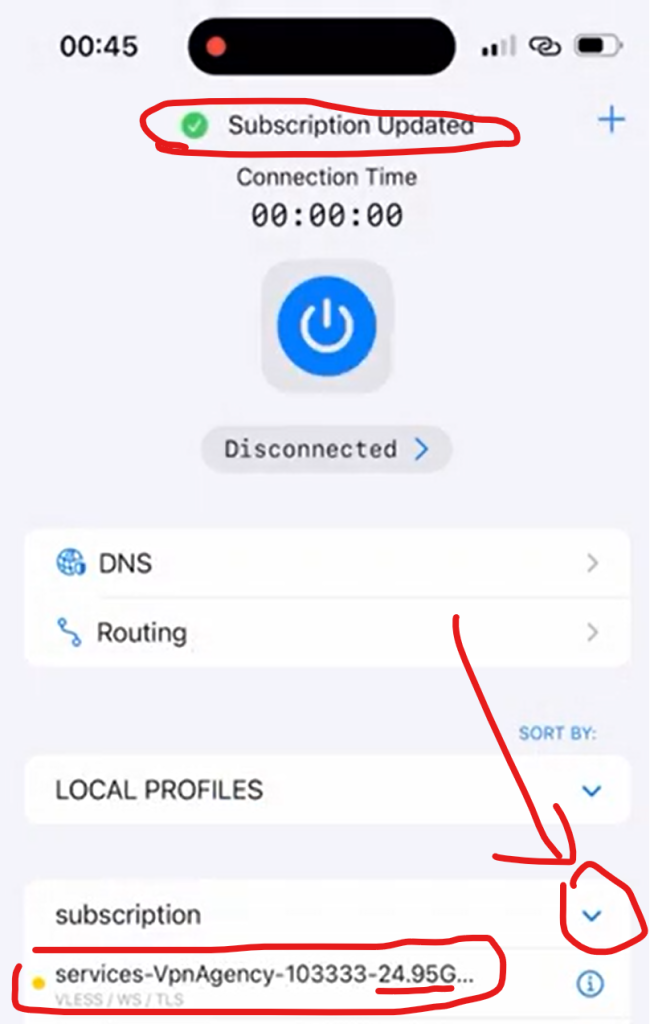650x1024 pixels.
Task: Open the Disconnected status details
Action: 326,449
